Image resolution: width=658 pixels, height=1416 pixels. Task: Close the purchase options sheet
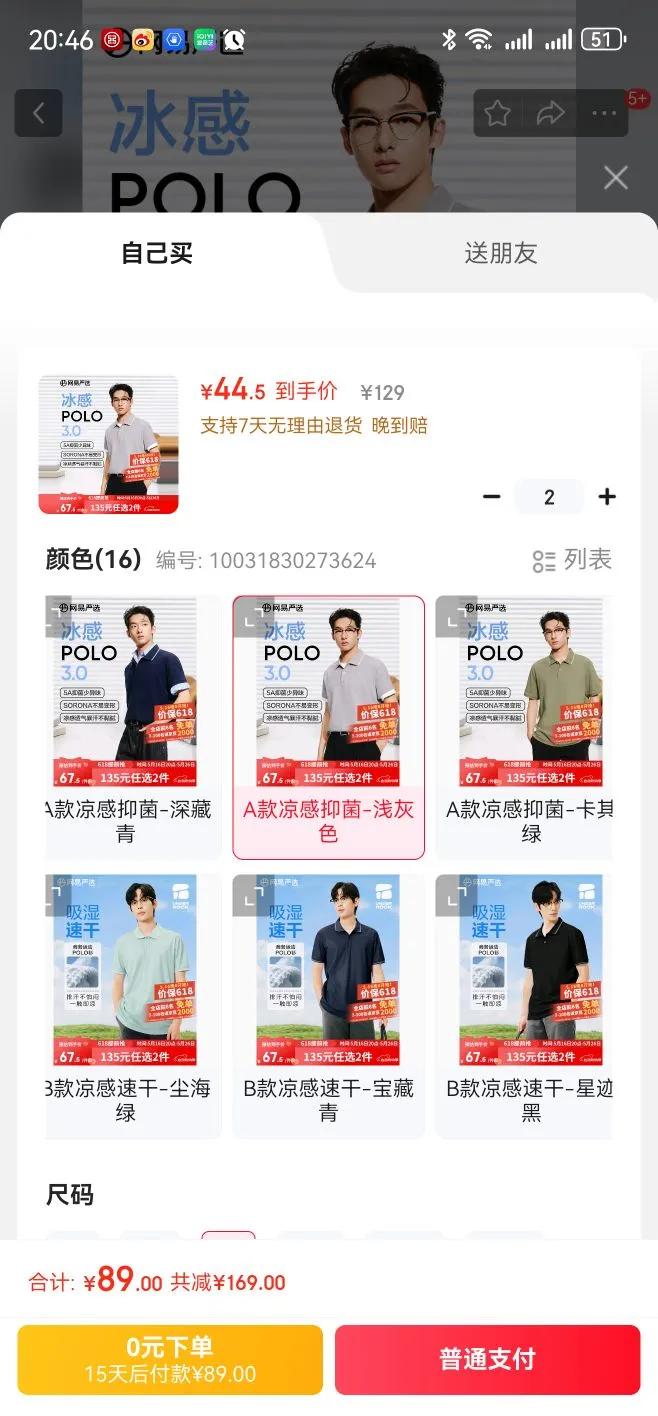616,178
